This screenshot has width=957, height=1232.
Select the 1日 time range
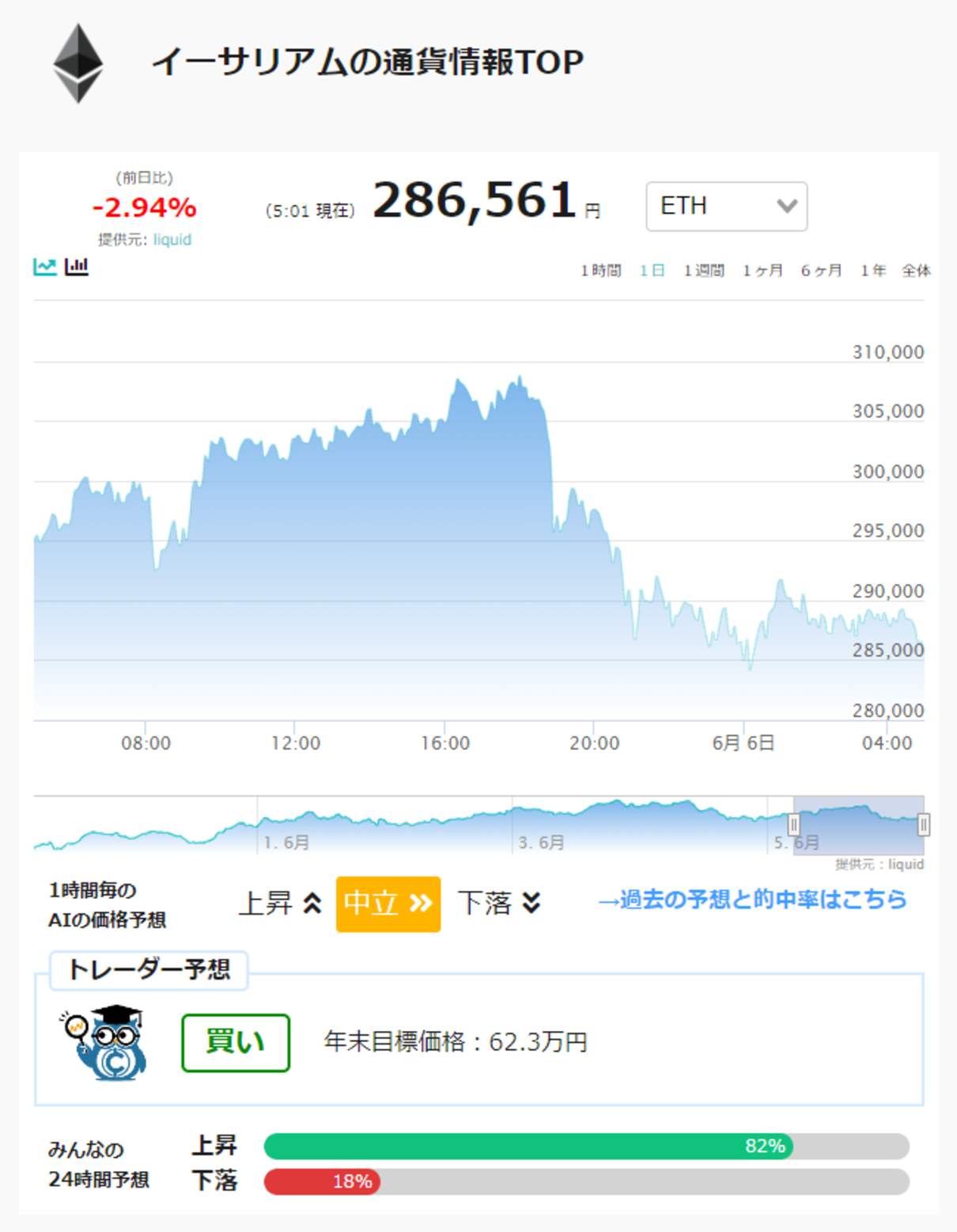pos(652,271)
